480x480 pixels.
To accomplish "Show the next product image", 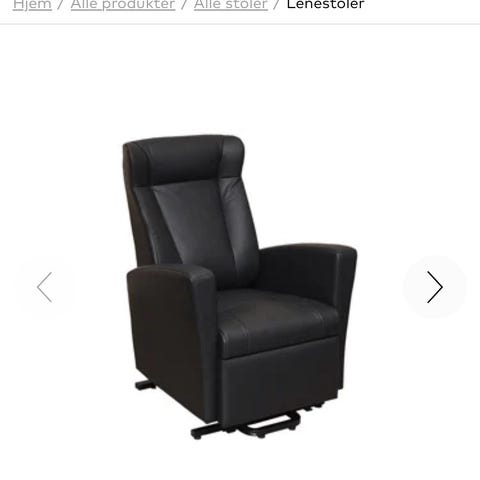I will click(x=435, y=287).
